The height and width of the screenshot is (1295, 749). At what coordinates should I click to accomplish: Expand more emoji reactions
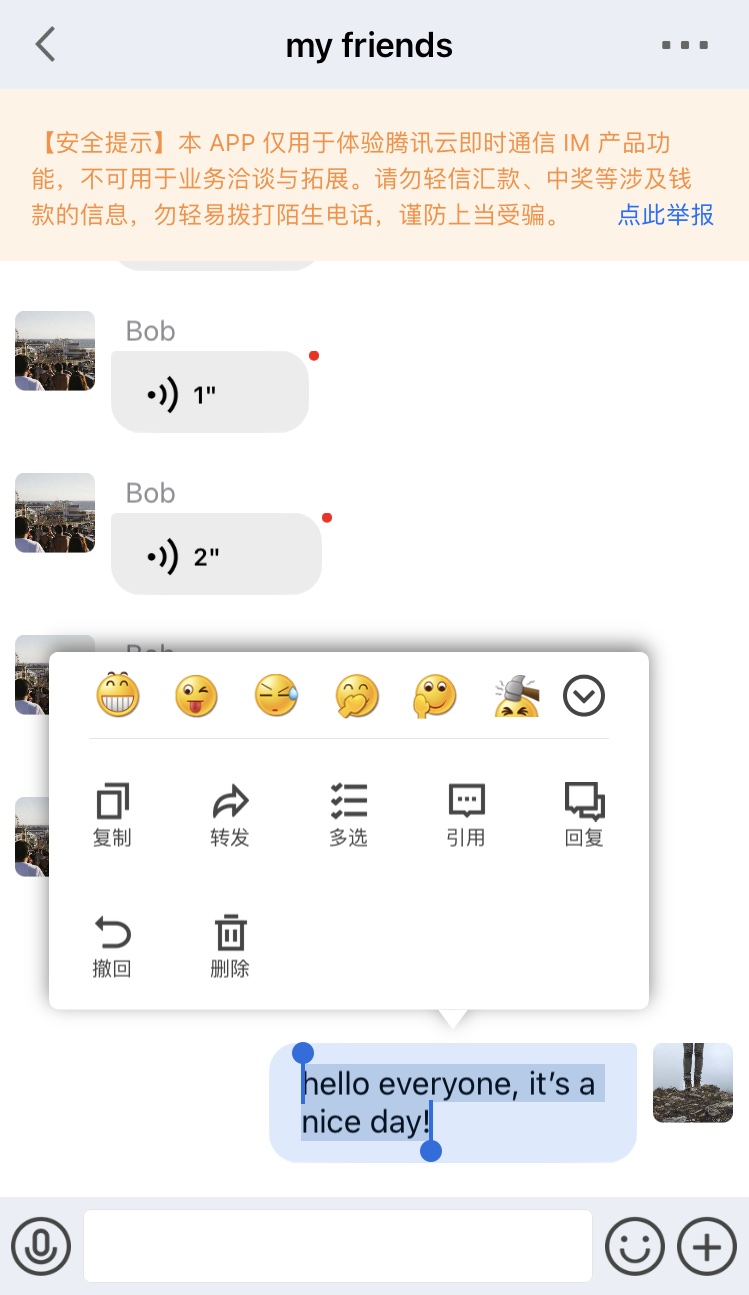tap(584, 695)
